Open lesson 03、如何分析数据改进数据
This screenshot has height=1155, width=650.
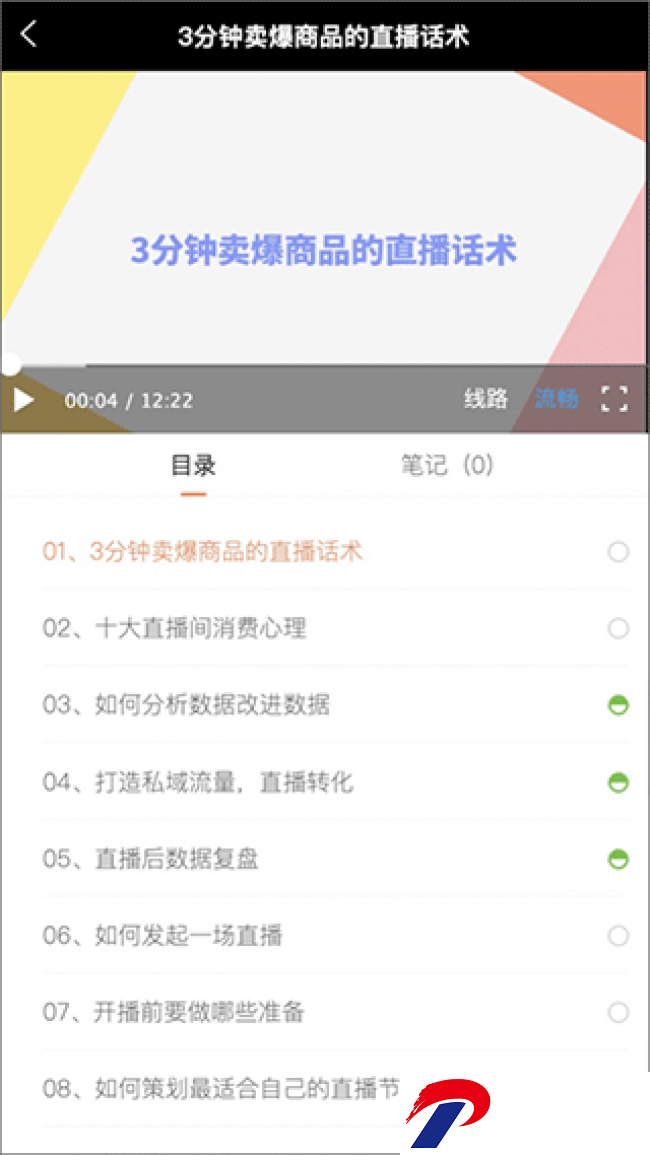click(186, 705)
